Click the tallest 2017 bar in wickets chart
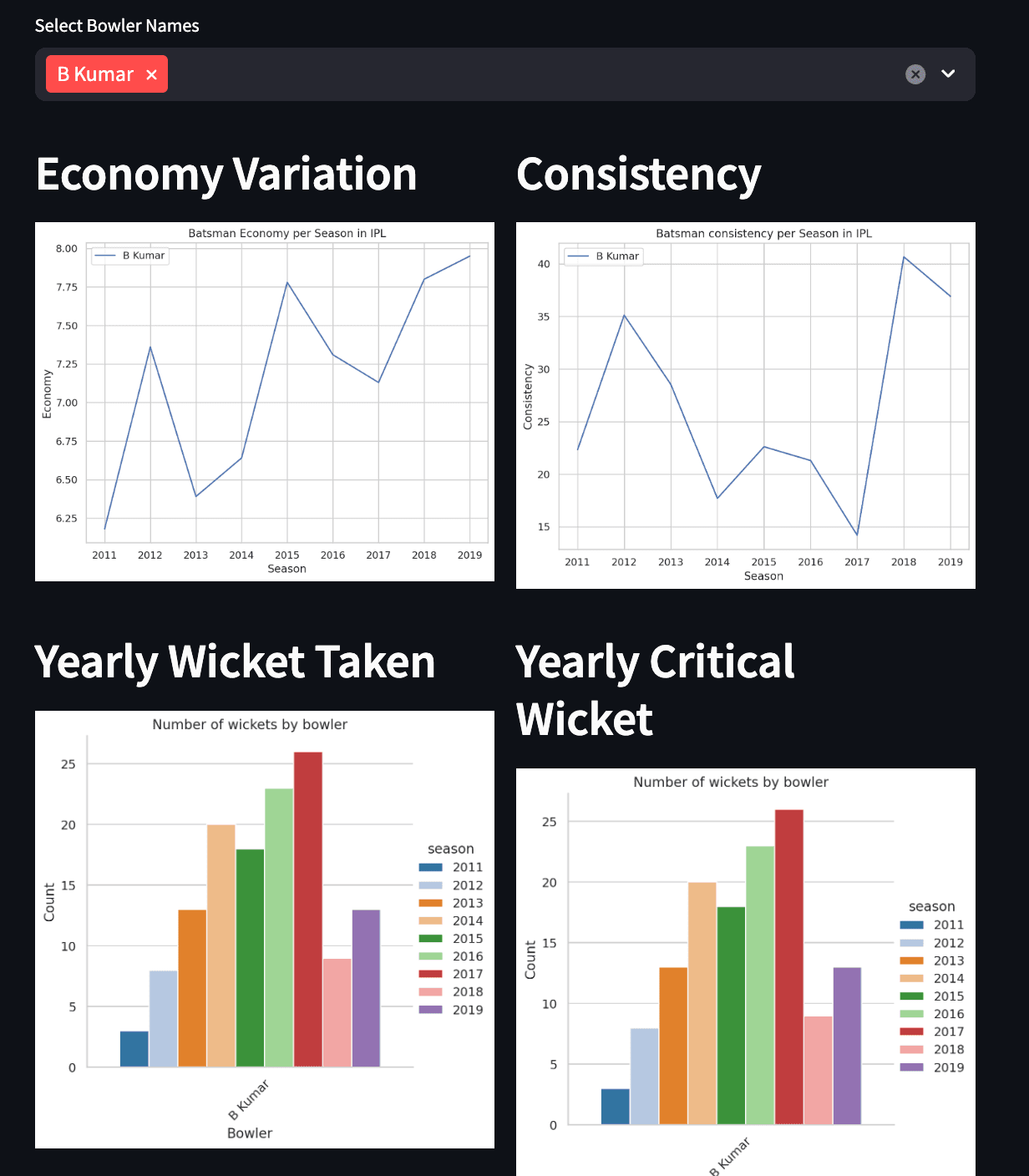Image resolution: width=1029 pixels, height=1176 pixels. pos(307,910)
